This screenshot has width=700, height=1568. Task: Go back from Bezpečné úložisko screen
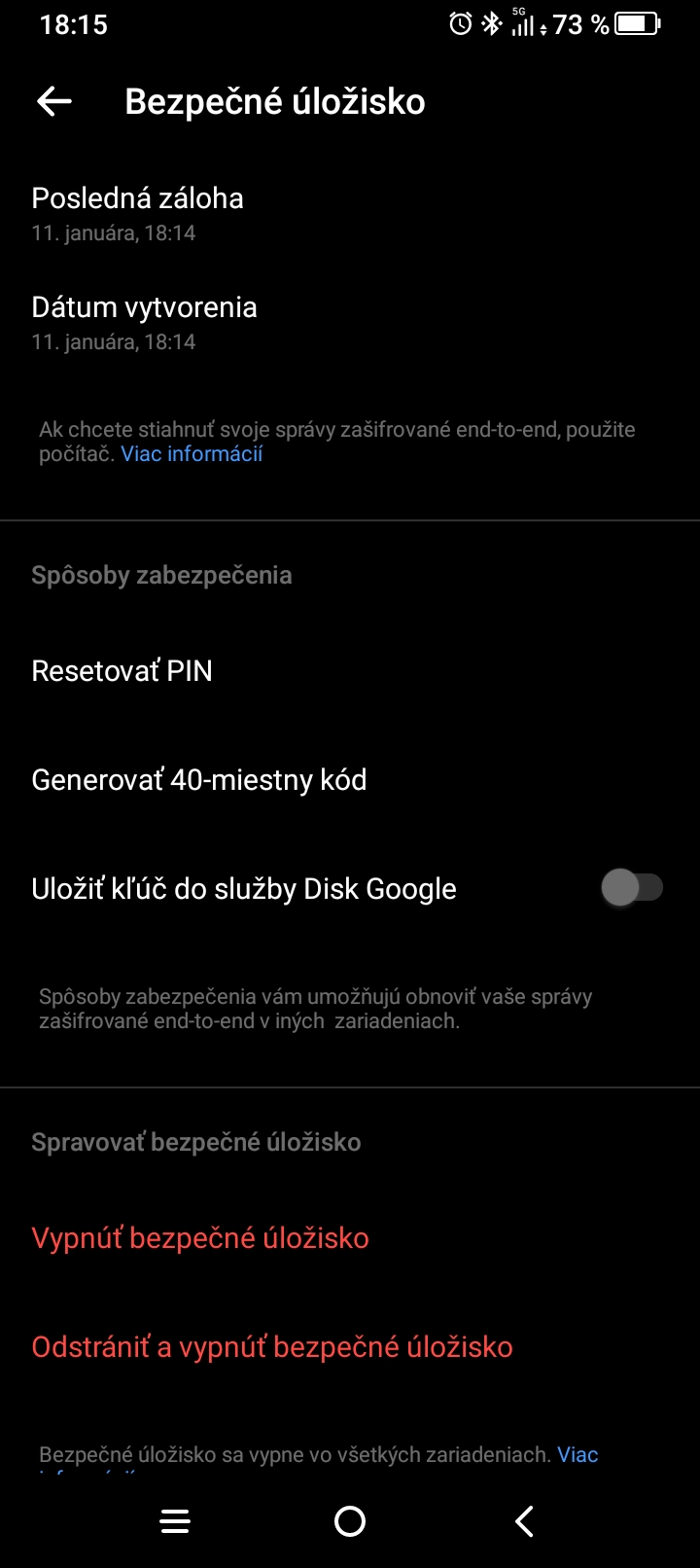click(x=54, y=101)
